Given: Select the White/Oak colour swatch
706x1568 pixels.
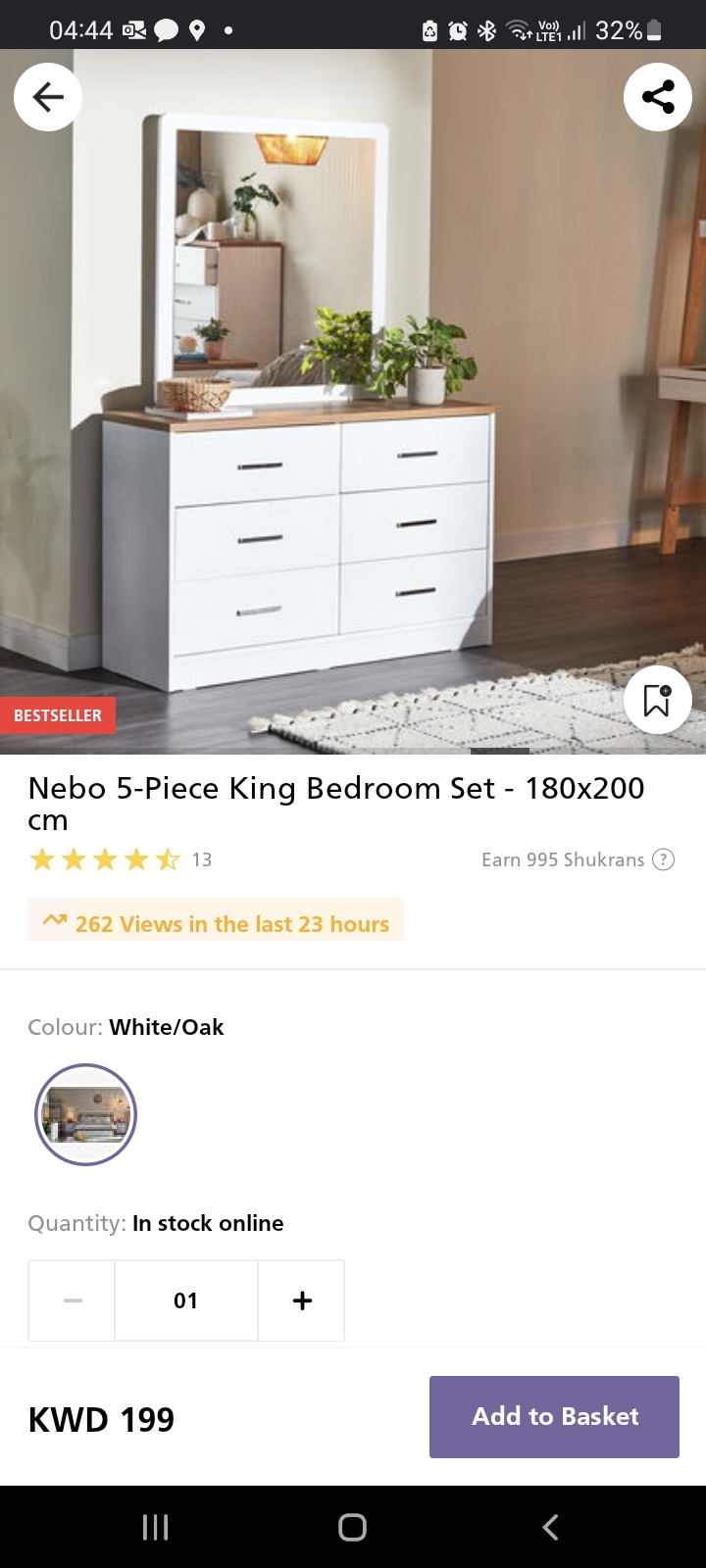Looking at the screenshot, I should point(85,1114).
